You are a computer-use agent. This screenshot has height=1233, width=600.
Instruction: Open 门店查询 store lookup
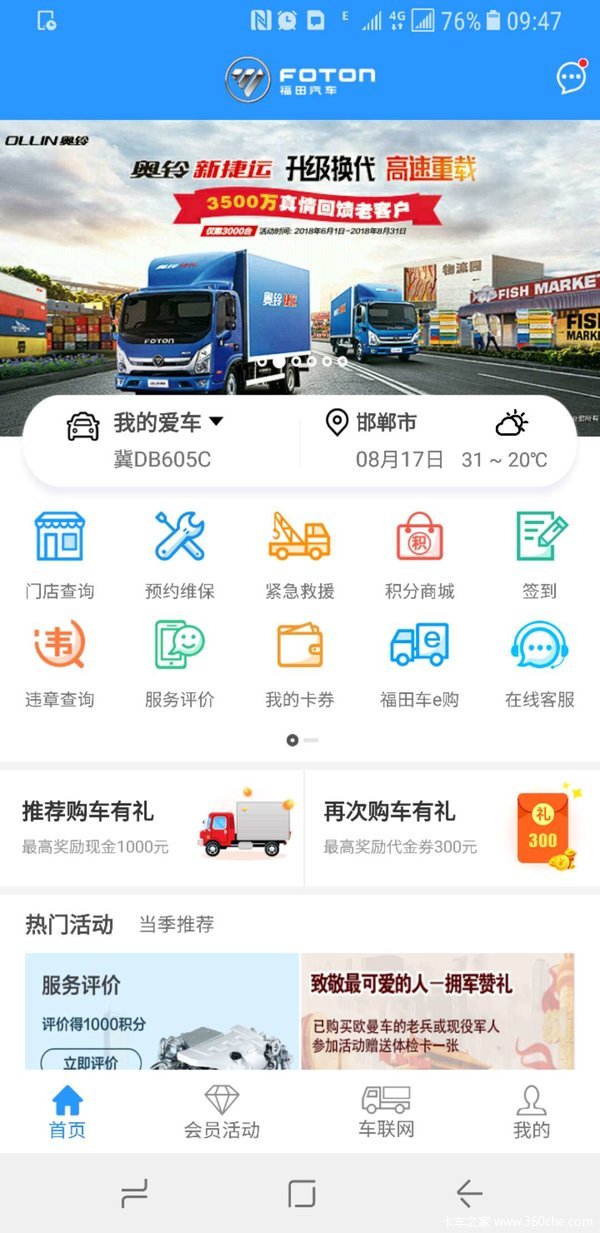pos(60,555)
